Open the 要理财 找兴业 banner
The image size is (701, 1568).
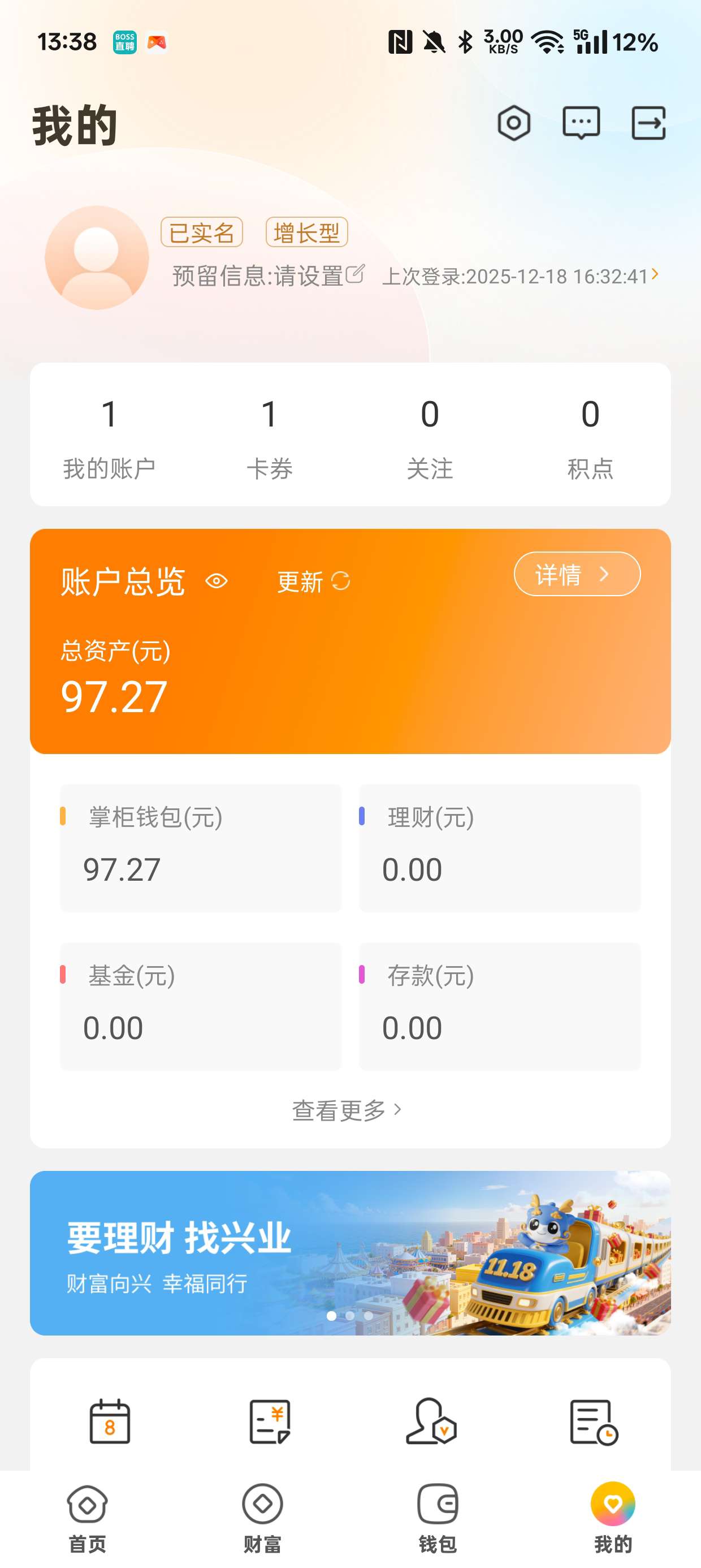click(x=350, y=1253)
